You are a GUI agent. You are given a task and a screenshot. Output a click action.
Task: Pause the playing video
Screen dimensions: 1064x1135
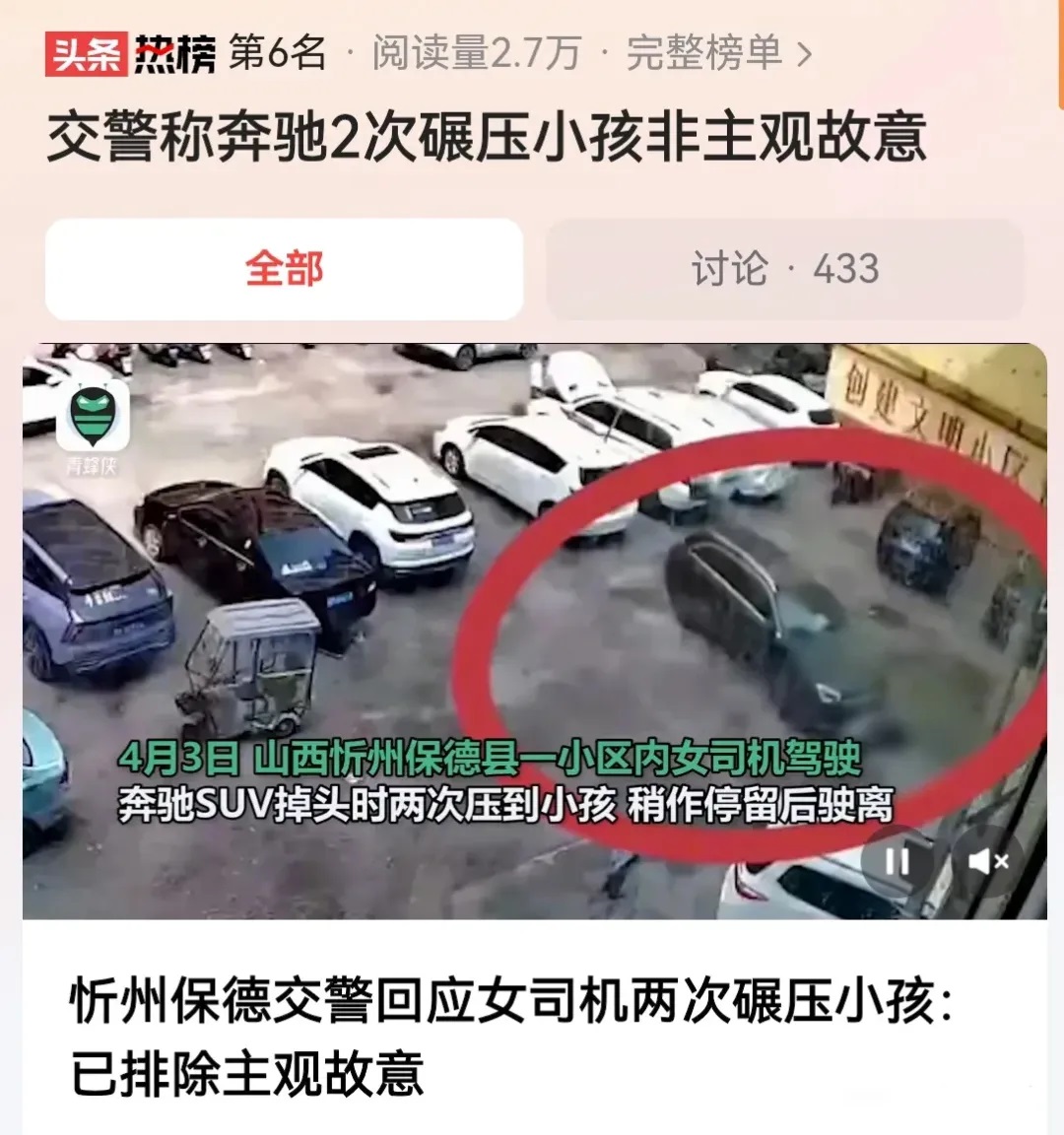coord(897,861)
